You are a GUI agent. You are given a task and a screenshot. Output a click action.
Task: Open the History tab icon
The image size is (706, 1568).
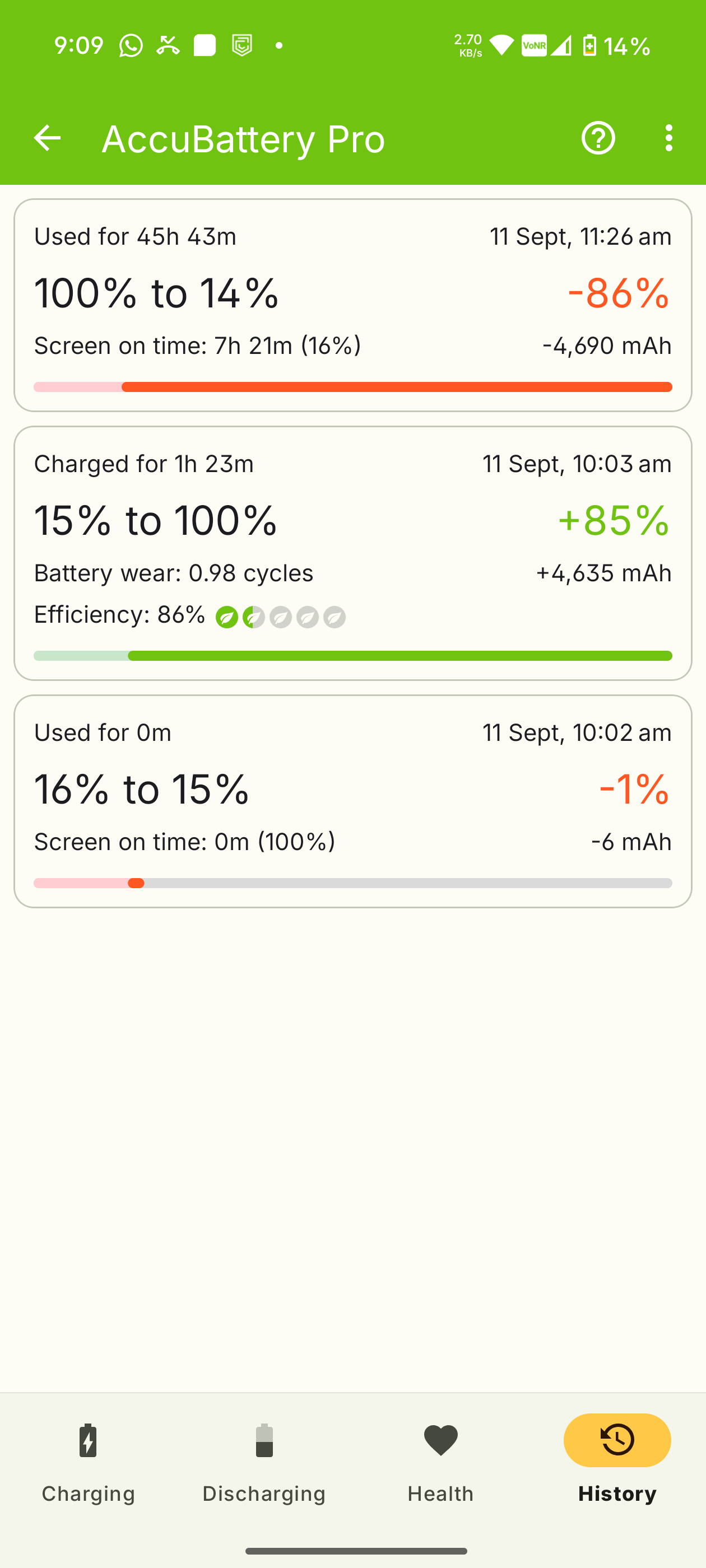[616, 1440]
